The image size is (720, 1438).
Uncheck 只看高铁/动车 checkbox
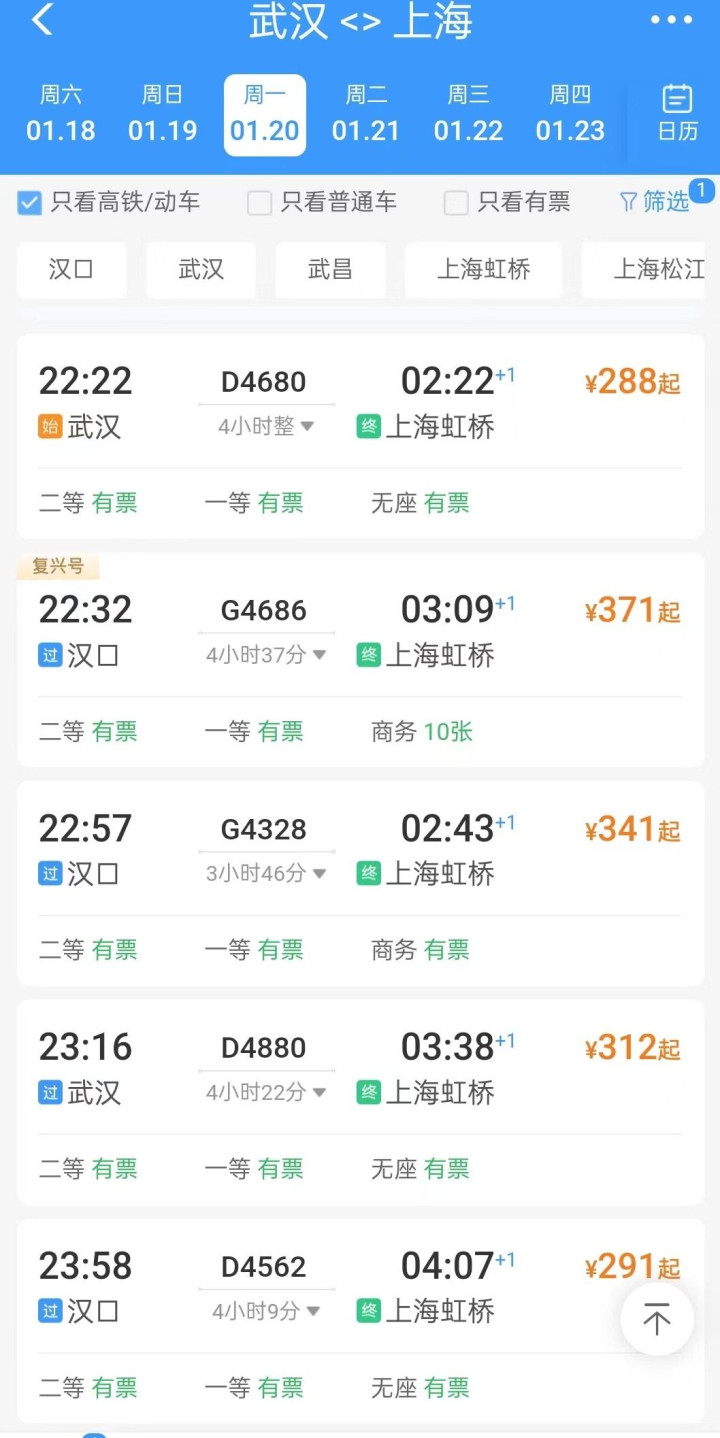[30, 203]
